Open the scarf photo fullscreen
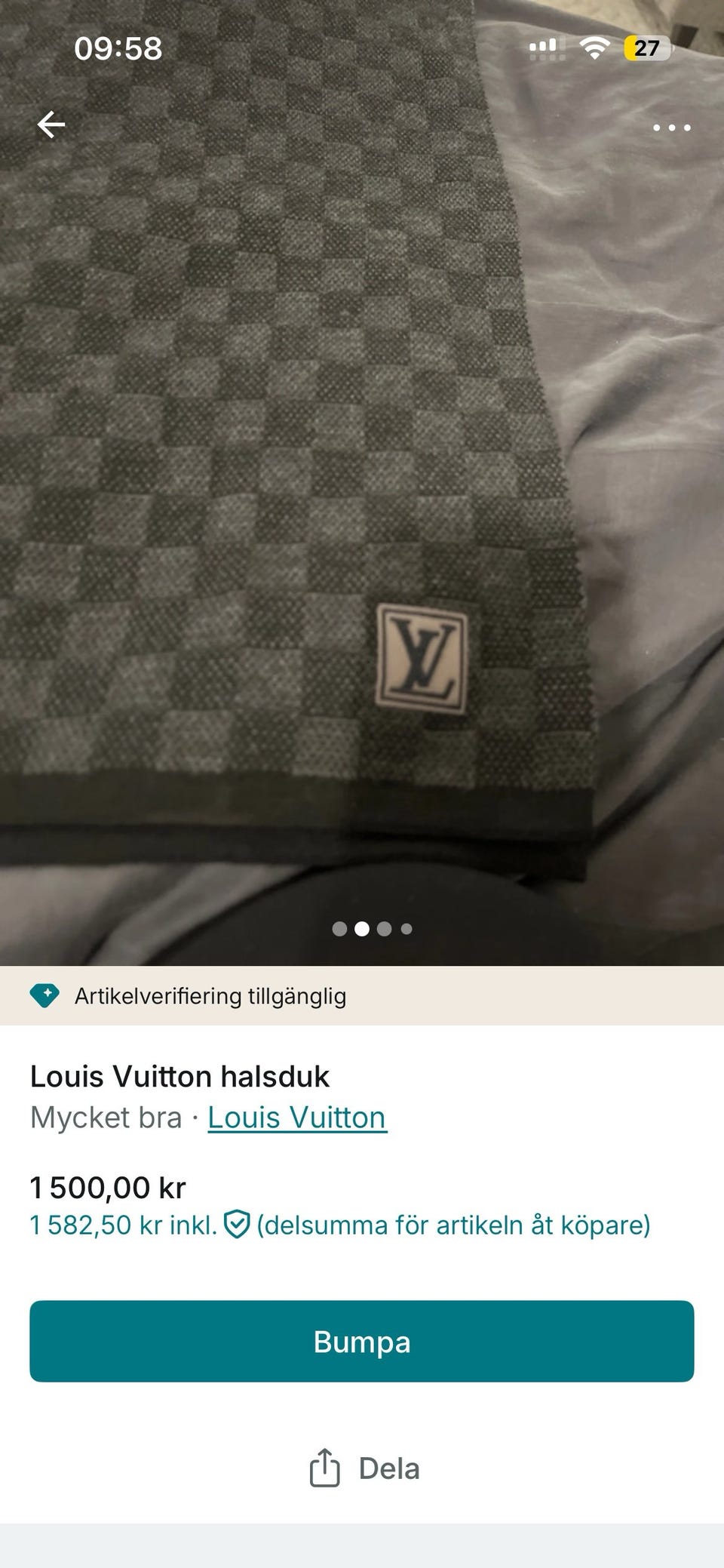This screenshot has height=1568, width=724. click(x=362, y=483)
